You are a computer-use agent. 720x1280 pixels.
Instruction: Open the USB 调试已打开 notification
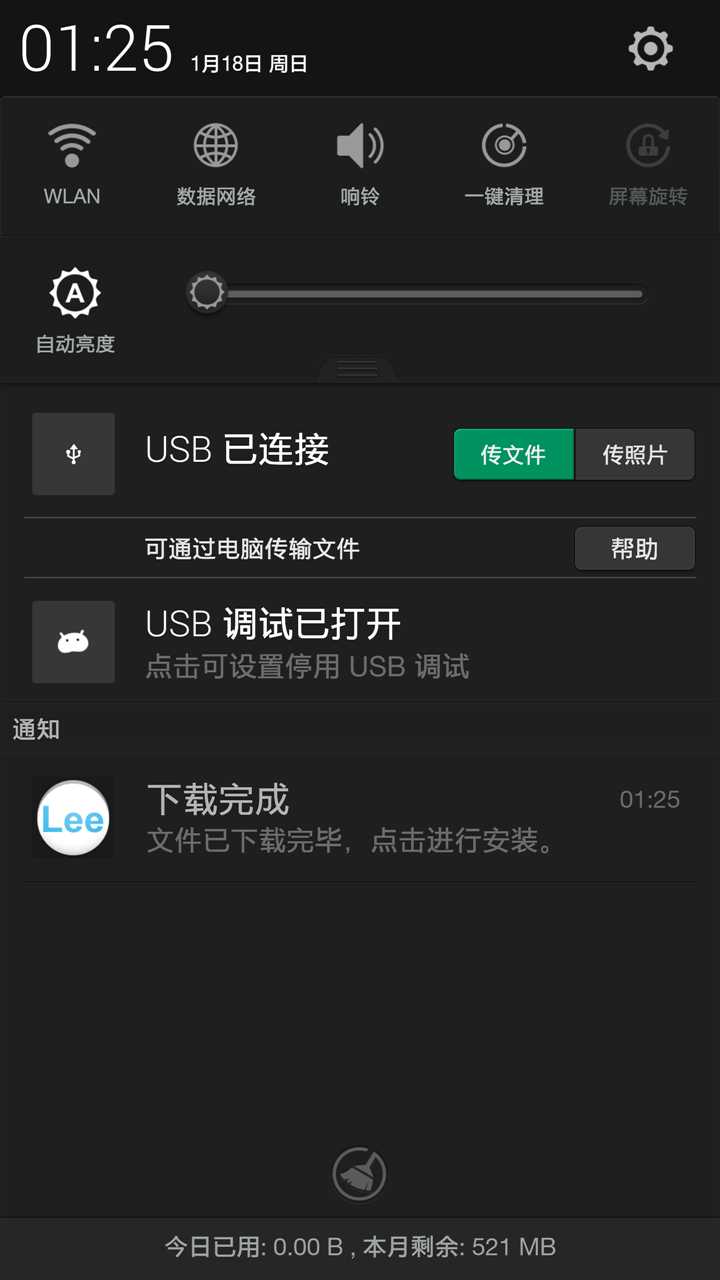pos(360,642)
